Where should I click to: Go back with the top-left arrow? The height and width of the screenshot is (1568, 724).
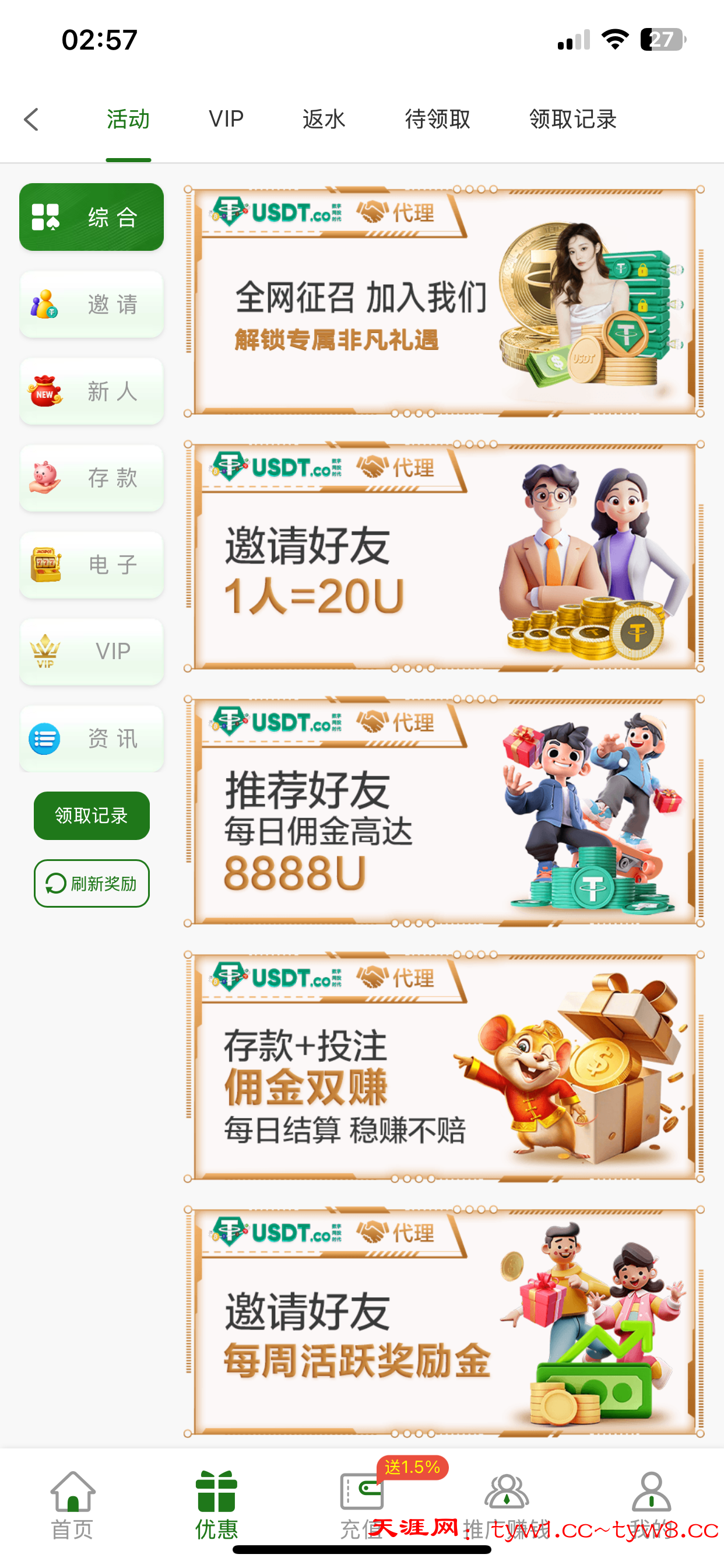click(x=31, y=120)
